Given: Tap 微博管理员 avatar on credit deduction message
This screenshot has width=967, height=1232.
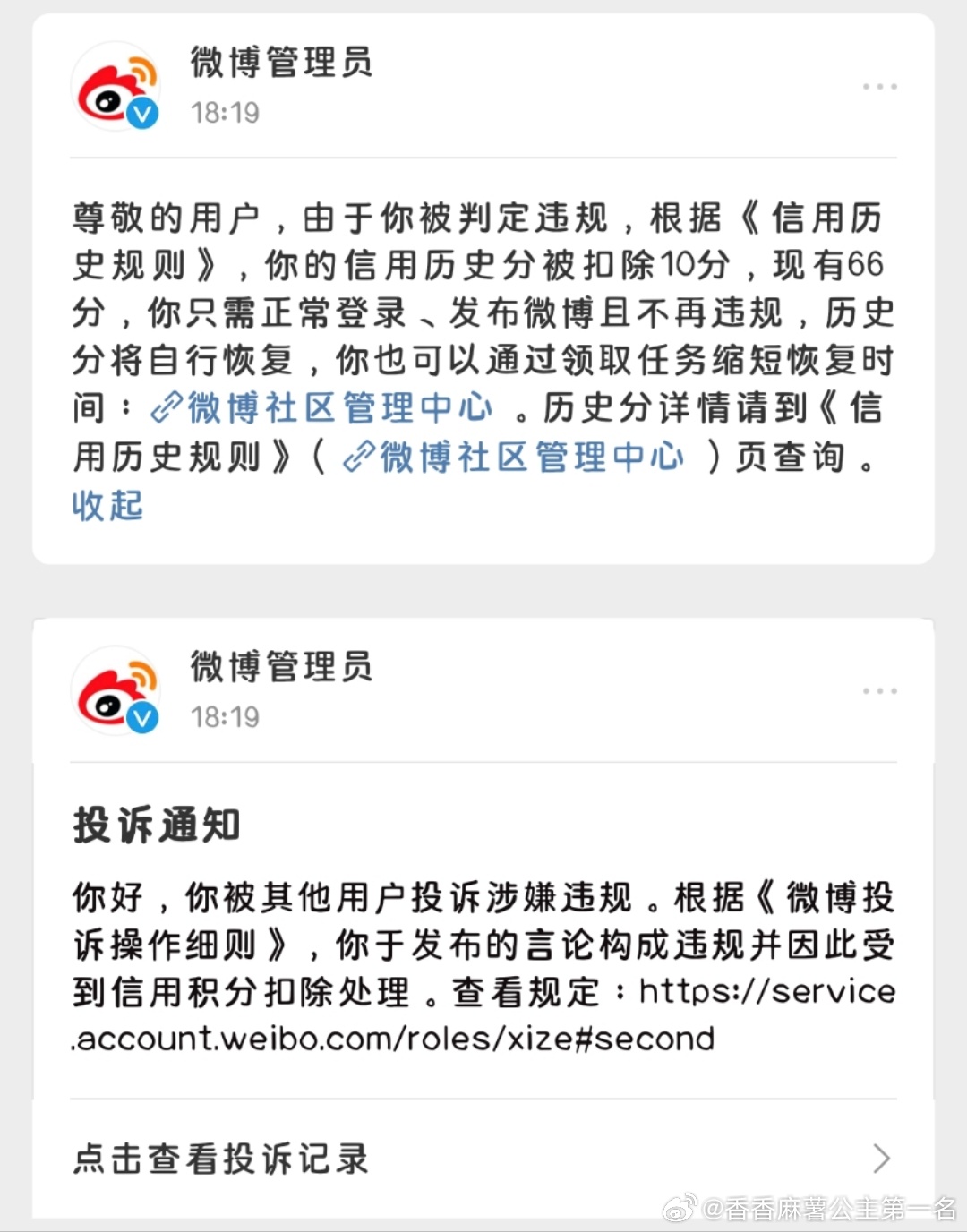Looking at the screenshot, I should point(116,87).
